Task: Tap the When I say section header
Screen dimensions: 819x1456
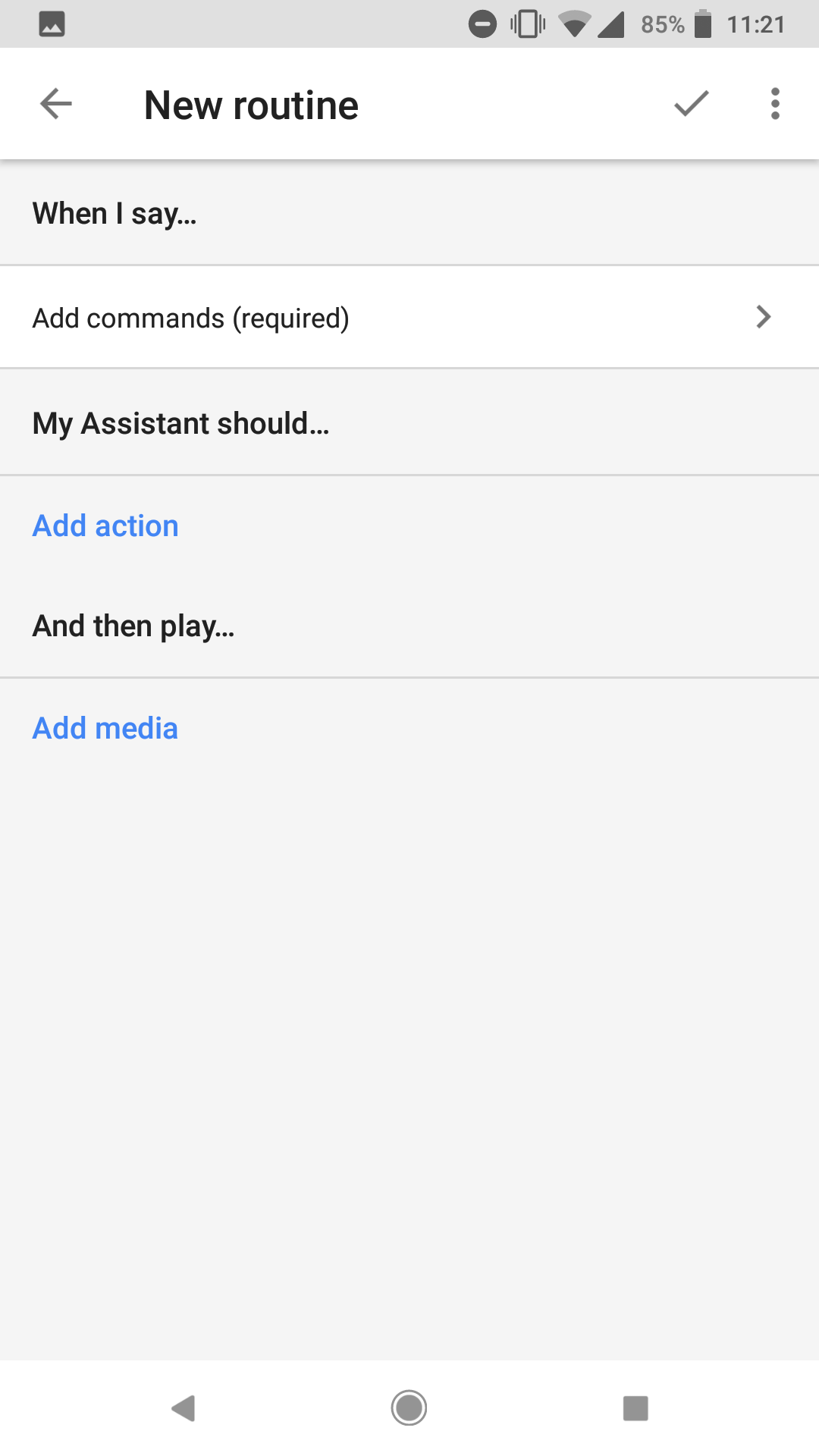Action: click(114, 213)
